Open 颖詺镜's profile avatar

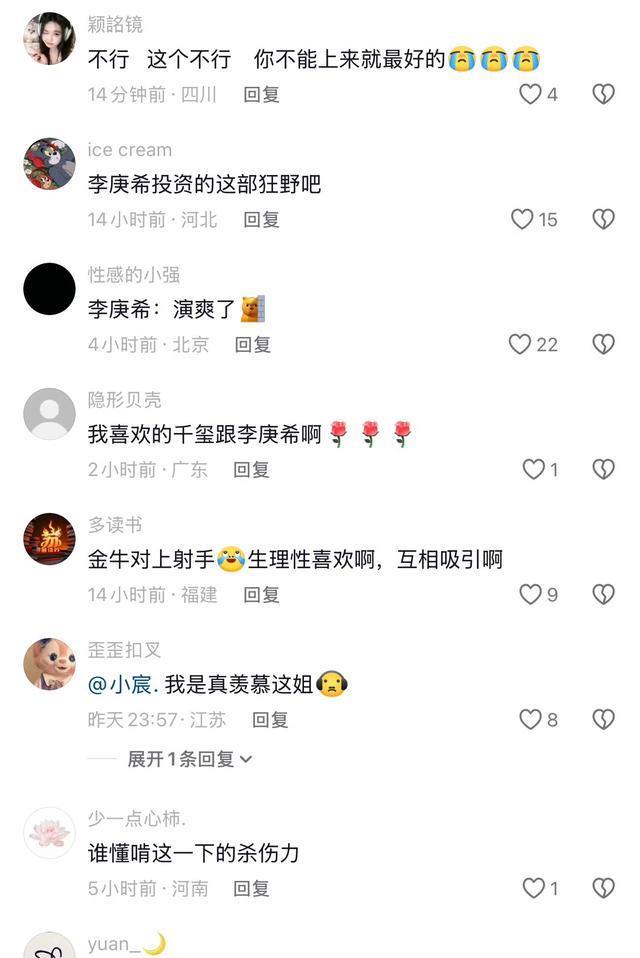(x=49, y=39)
